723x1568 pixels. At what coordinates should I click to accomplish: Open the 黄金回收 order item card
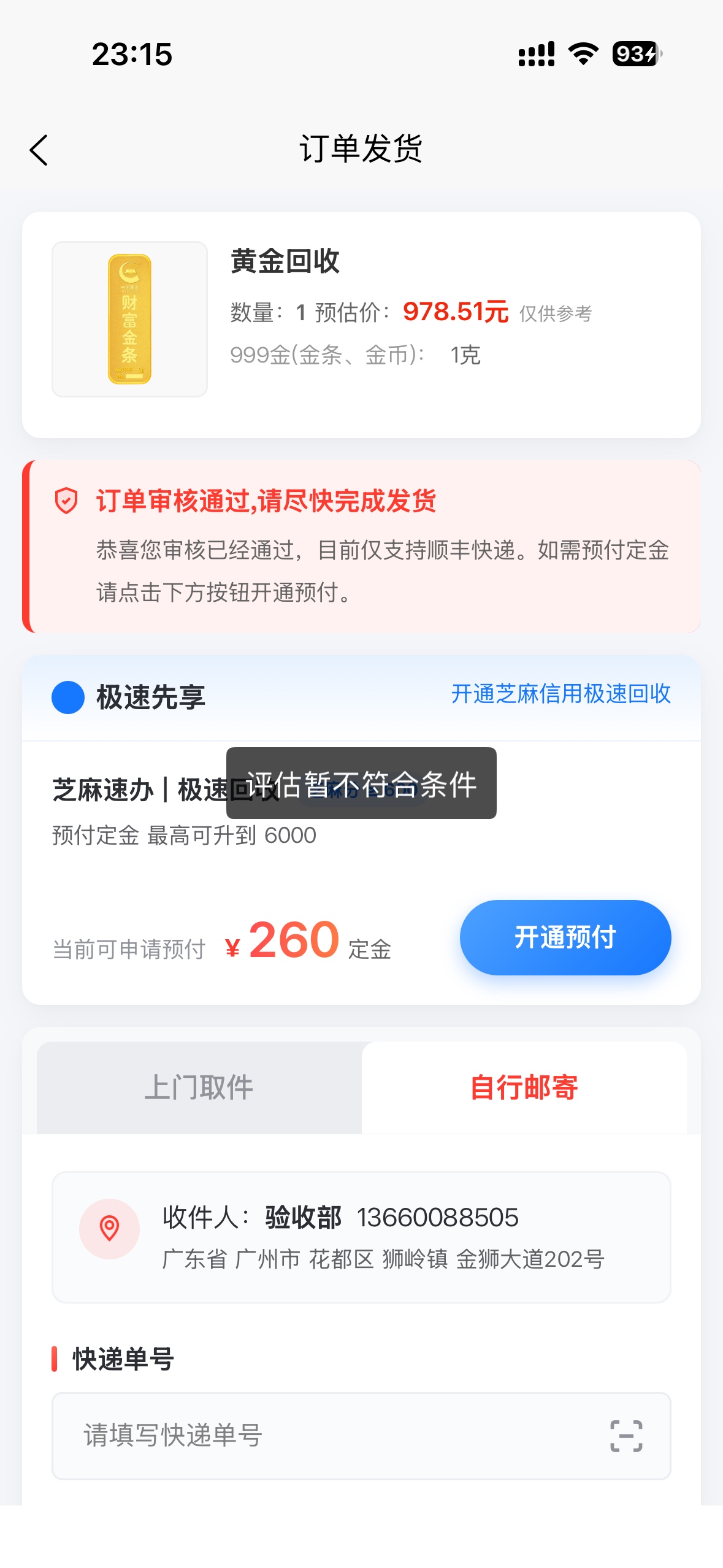coord(361,324)
